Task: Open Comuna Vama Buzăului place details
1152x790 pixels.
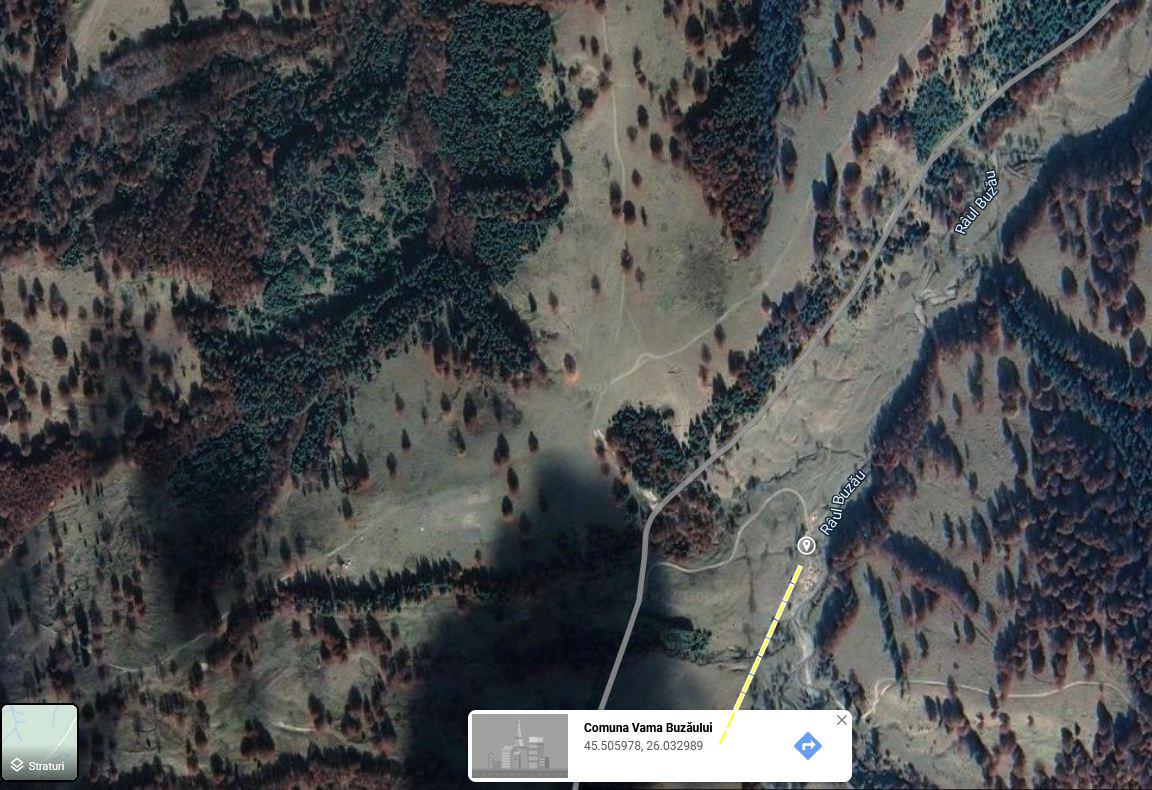Action: click(647, 728)
